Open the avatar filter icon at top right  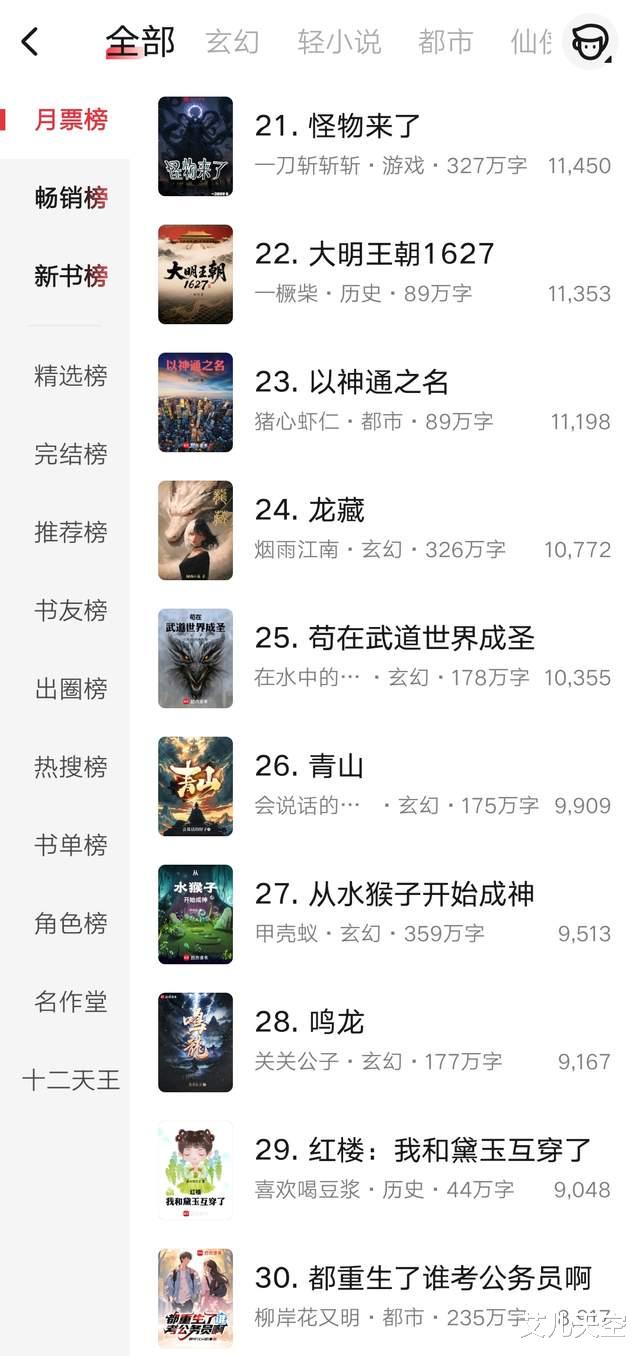pyautogui.click(x=589, y=42)
